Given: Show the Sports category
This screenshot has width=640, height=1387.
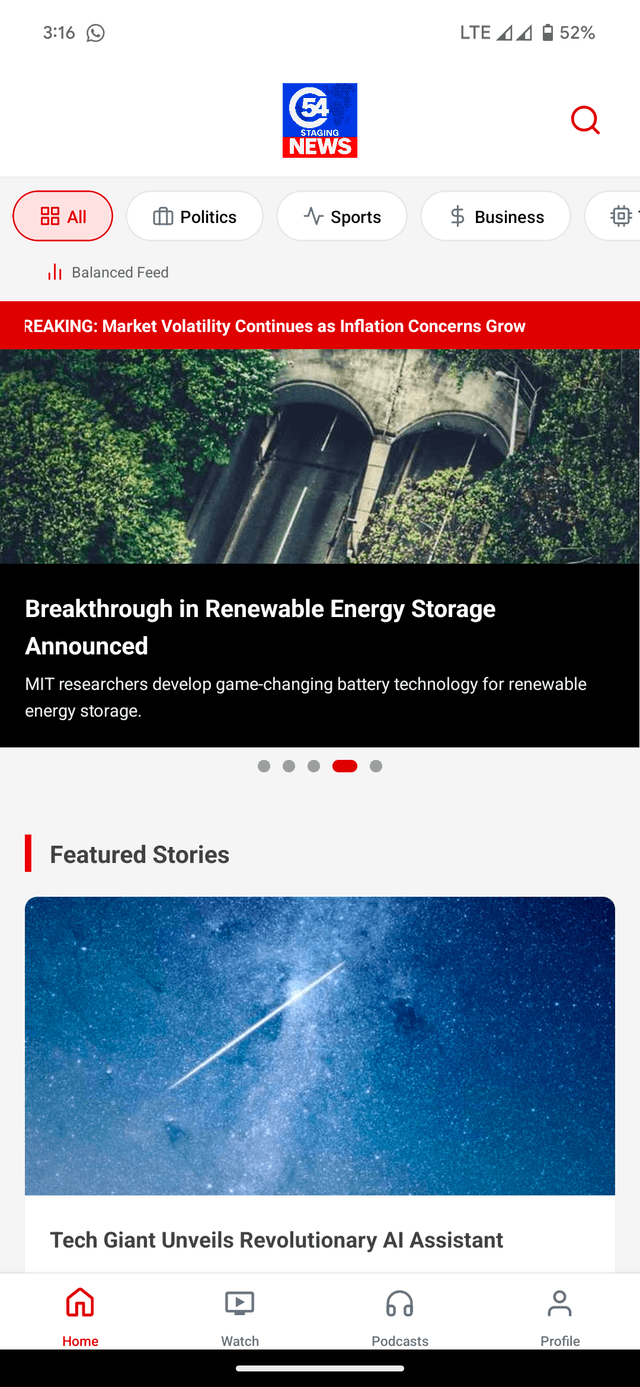Looking at the screenshot, I should click(x=342, y=216).
